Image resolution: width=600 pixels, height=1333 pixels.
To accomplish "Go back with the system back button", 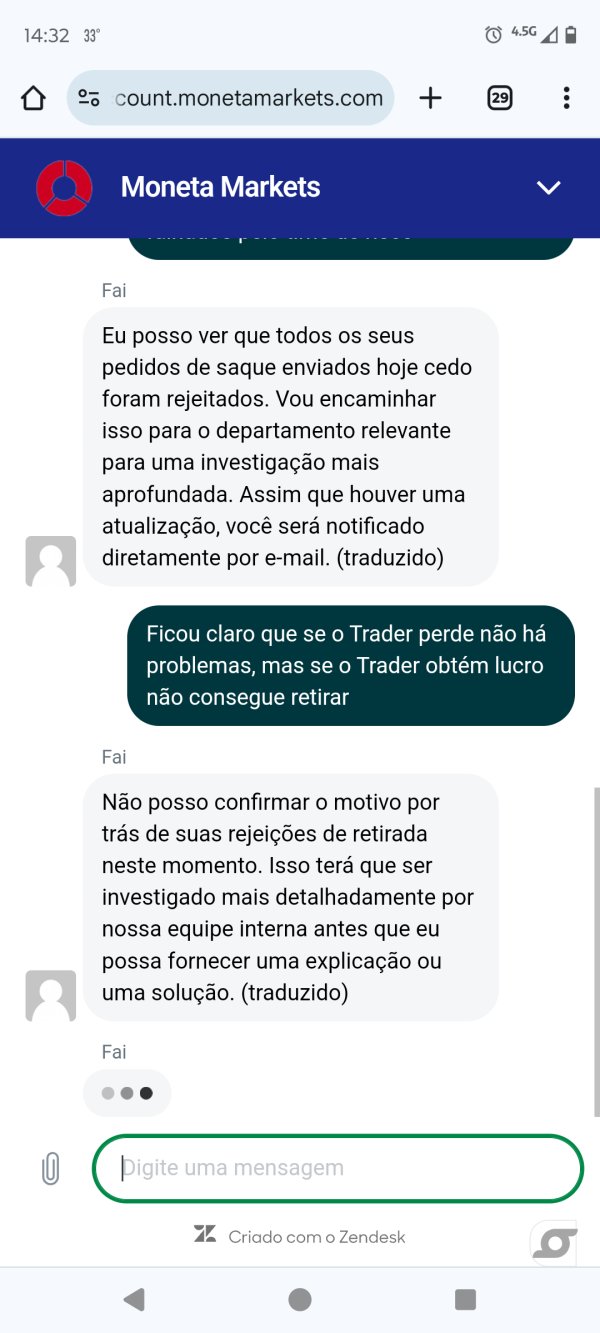I will (x=134, y=1299).
